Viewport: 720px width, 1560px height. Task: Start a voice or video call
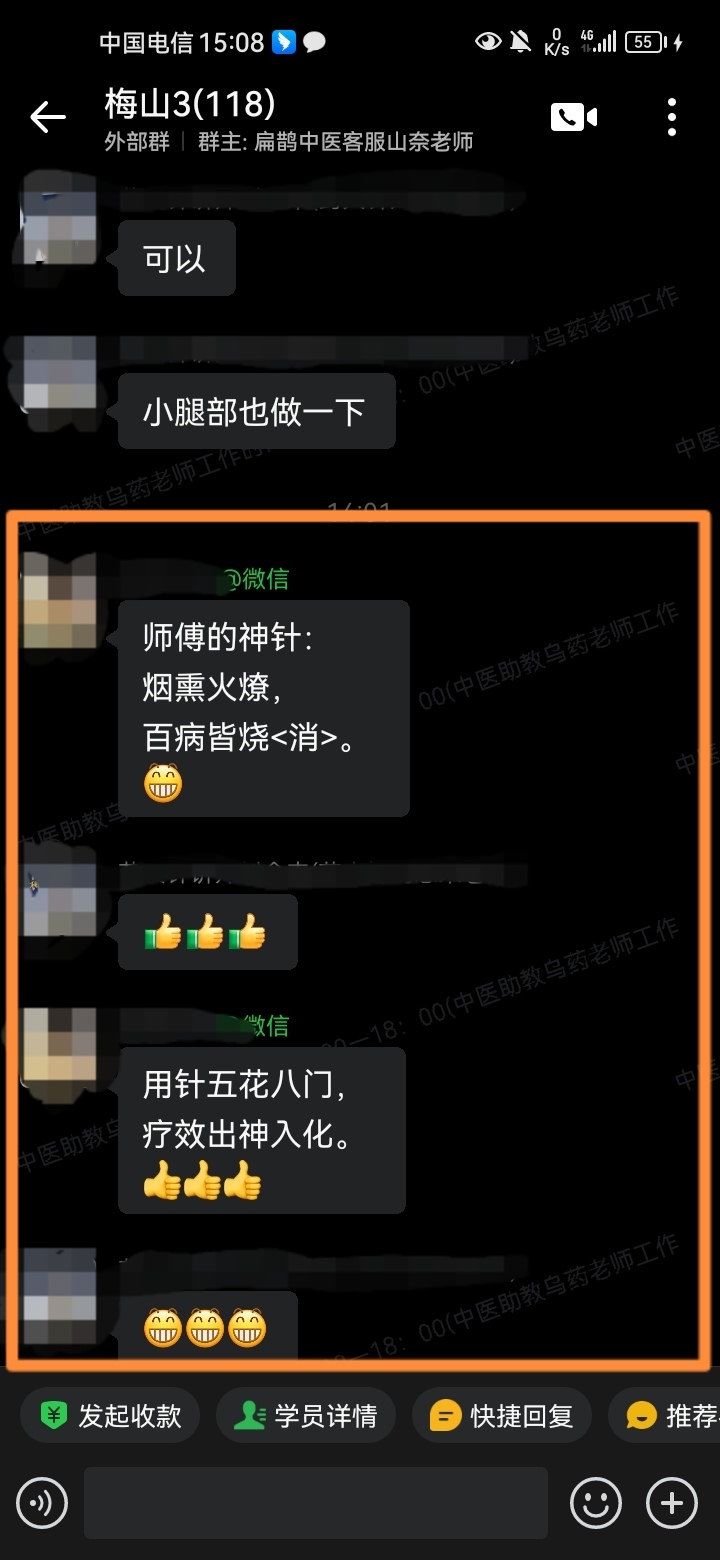pyautogui.click(x=573, y=118)
